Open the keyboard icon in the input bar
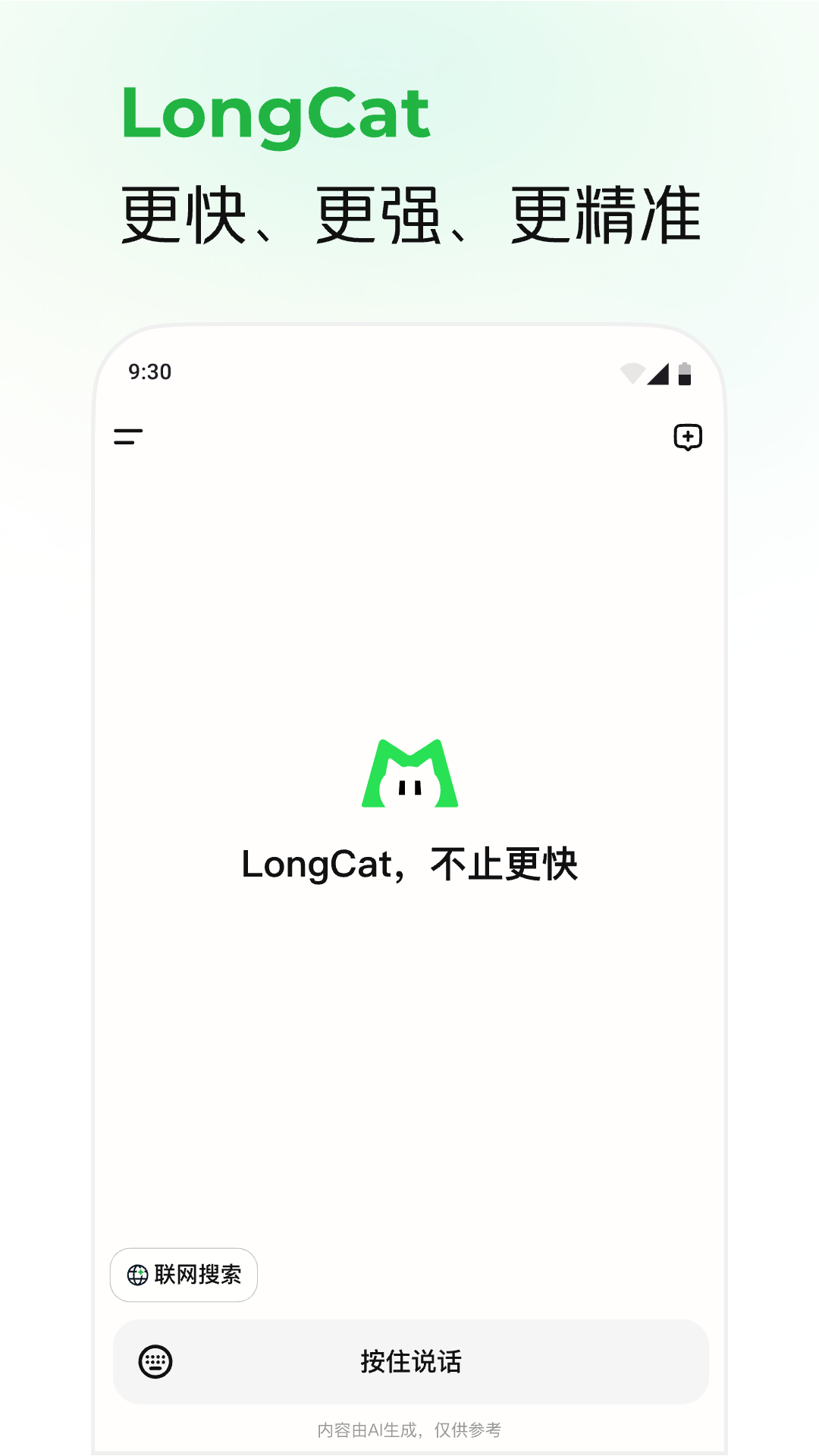This screenshot has height=1456, width=819. (155, 1362)
